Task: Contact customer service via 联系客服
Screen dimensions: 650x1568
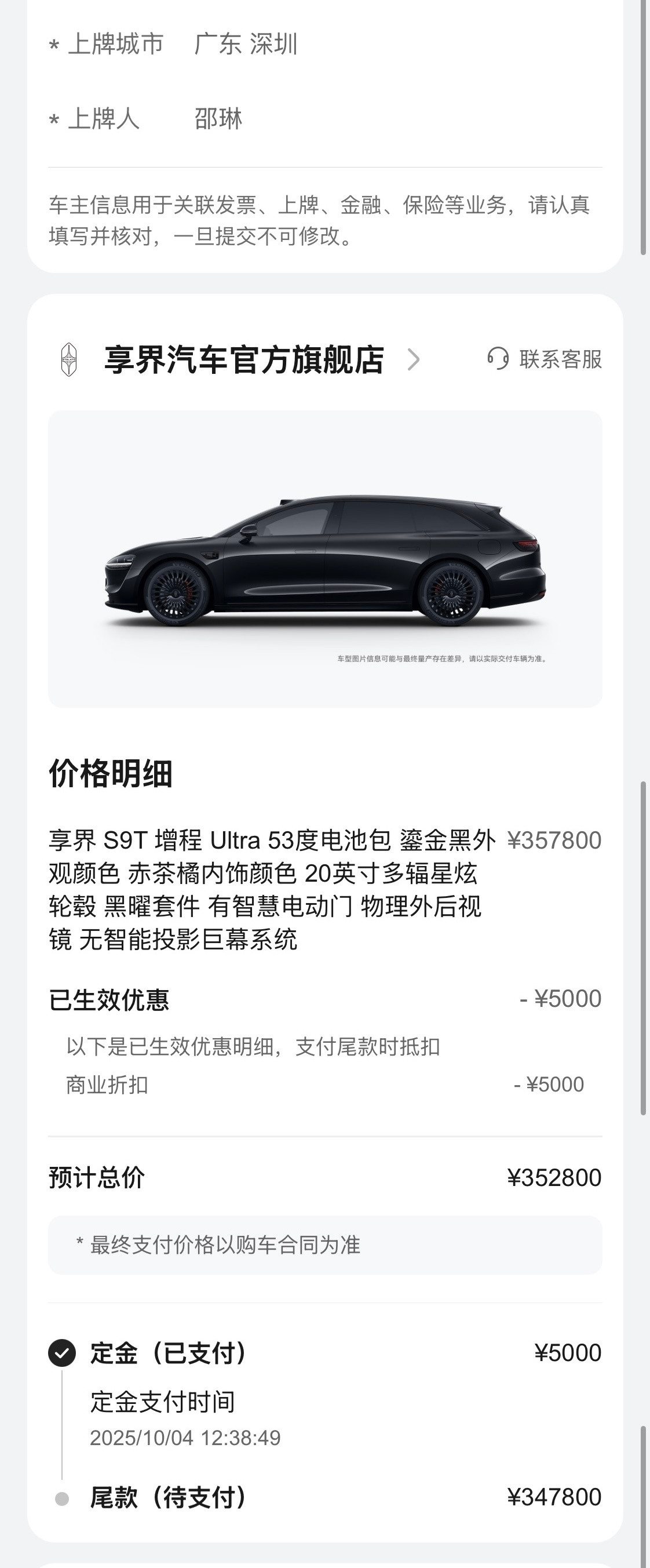Action: 545,359
